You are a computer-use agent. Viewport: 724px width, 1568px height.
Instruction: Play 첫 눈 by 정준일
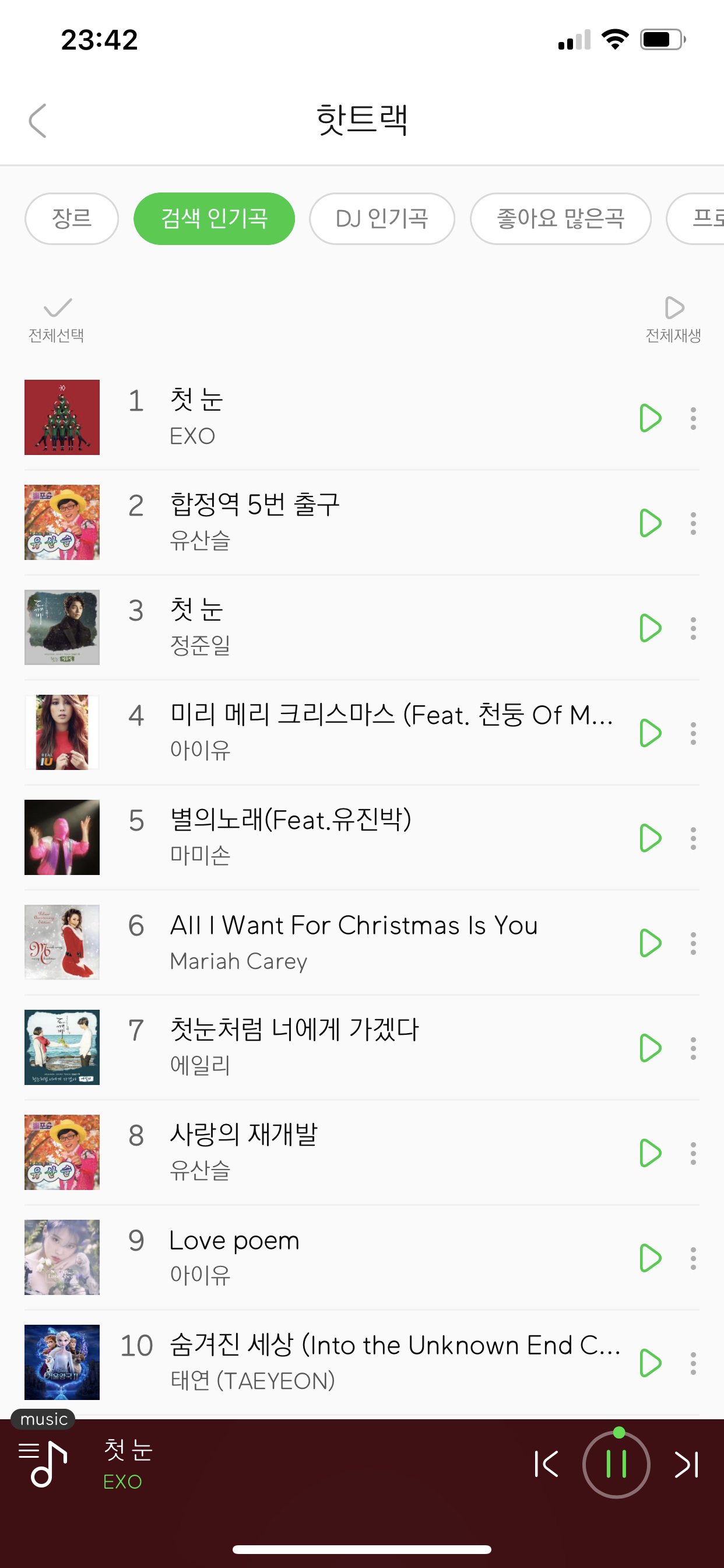650,628
